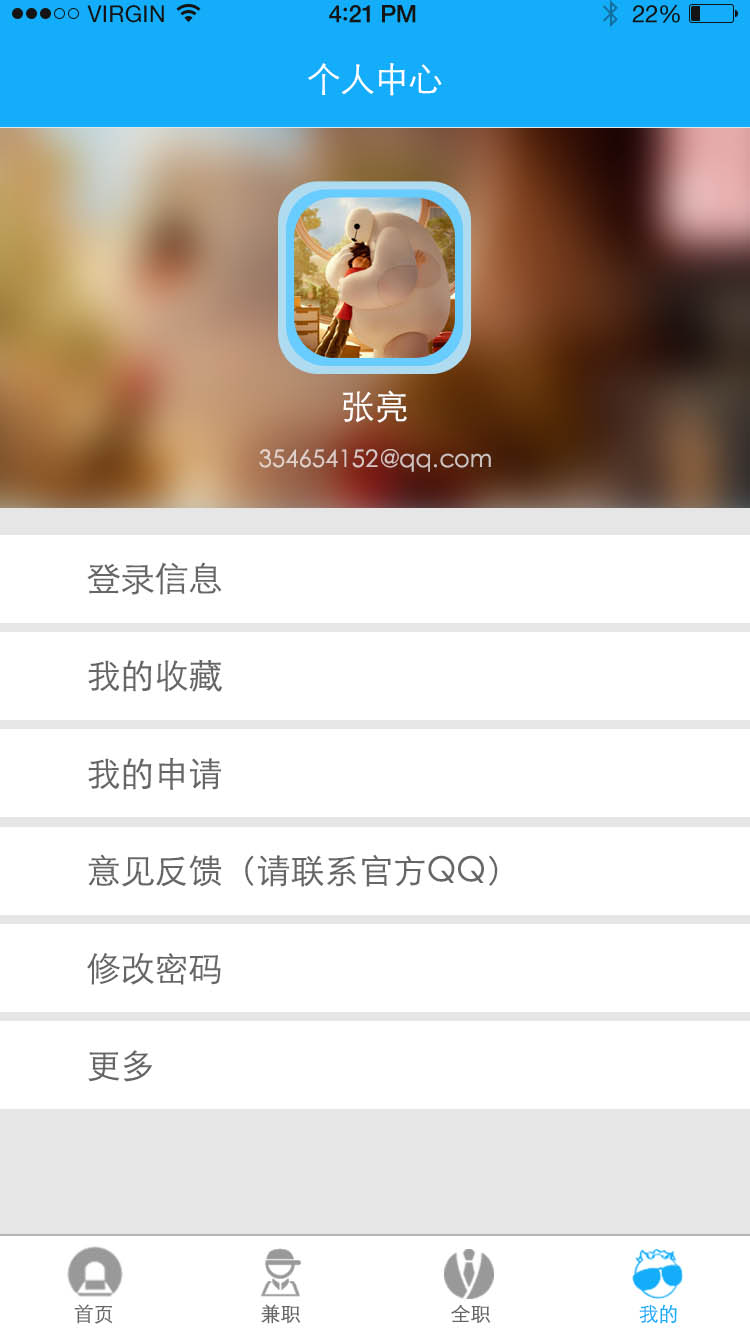Switch to the 兼职 part-time tab
The image size is (750, 1334).
(281, 1286)
